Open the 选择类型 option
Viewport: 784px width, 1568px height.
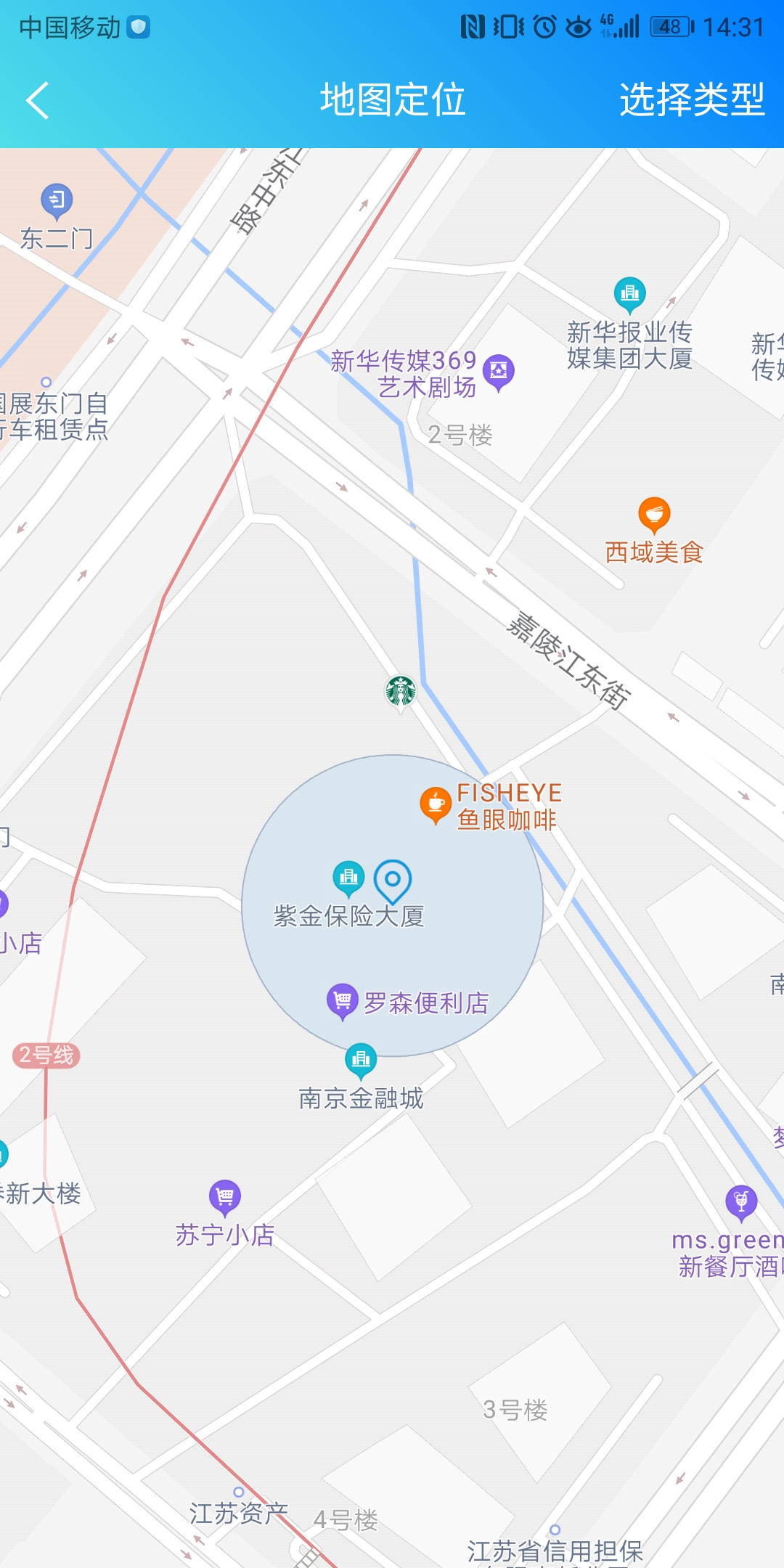pyautogui.click(x=691, y=100)
